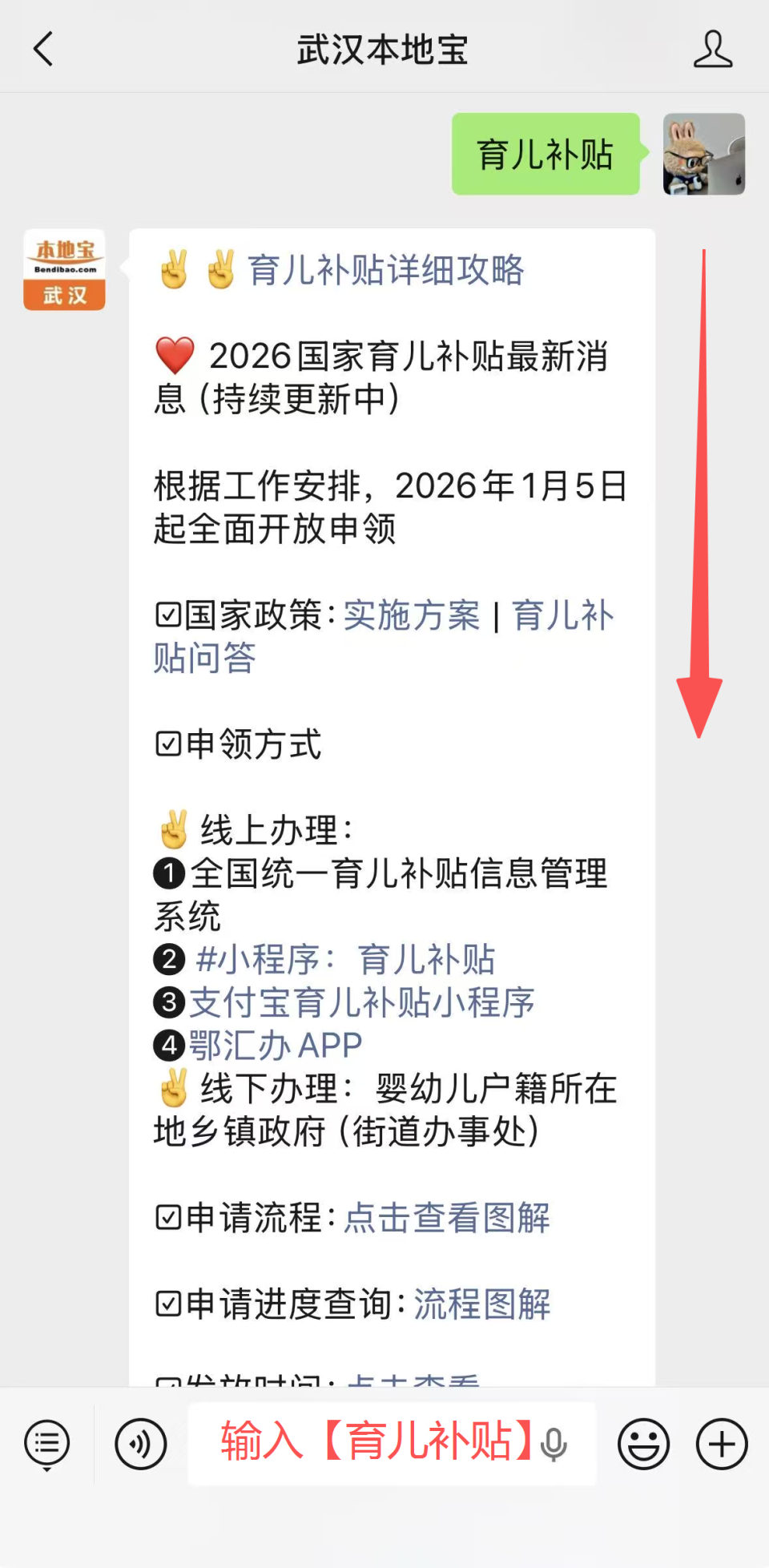Tap the plus icon for more features
The width and height of the screenshot is (769, 1568).
720,1444
